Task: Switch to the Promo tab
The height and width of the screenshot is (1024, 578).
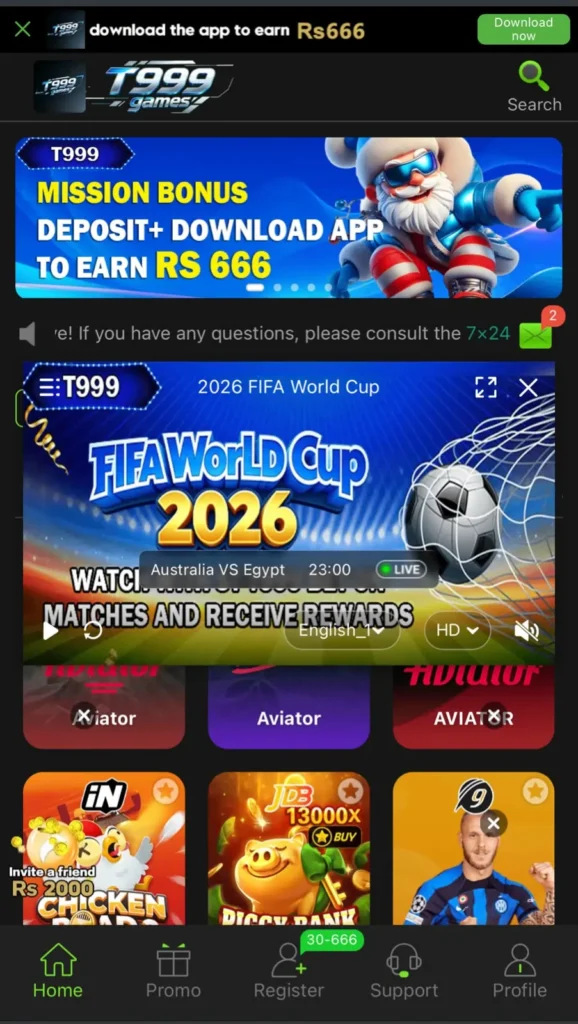Action: (x=173, y=971)
